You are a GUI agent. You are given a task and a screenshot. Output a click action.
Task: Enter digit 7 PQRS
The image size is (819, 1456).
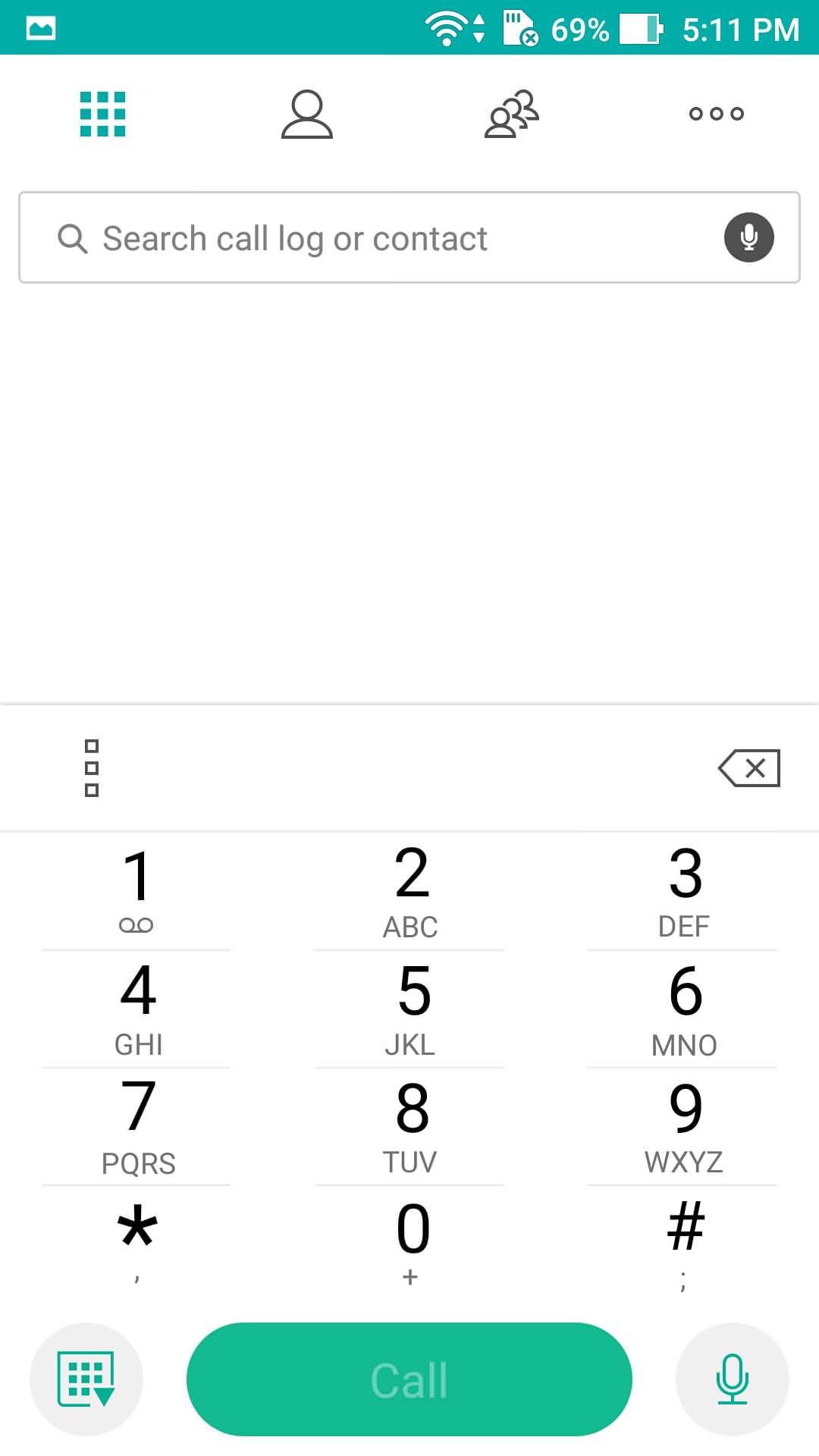[136, 1128]
